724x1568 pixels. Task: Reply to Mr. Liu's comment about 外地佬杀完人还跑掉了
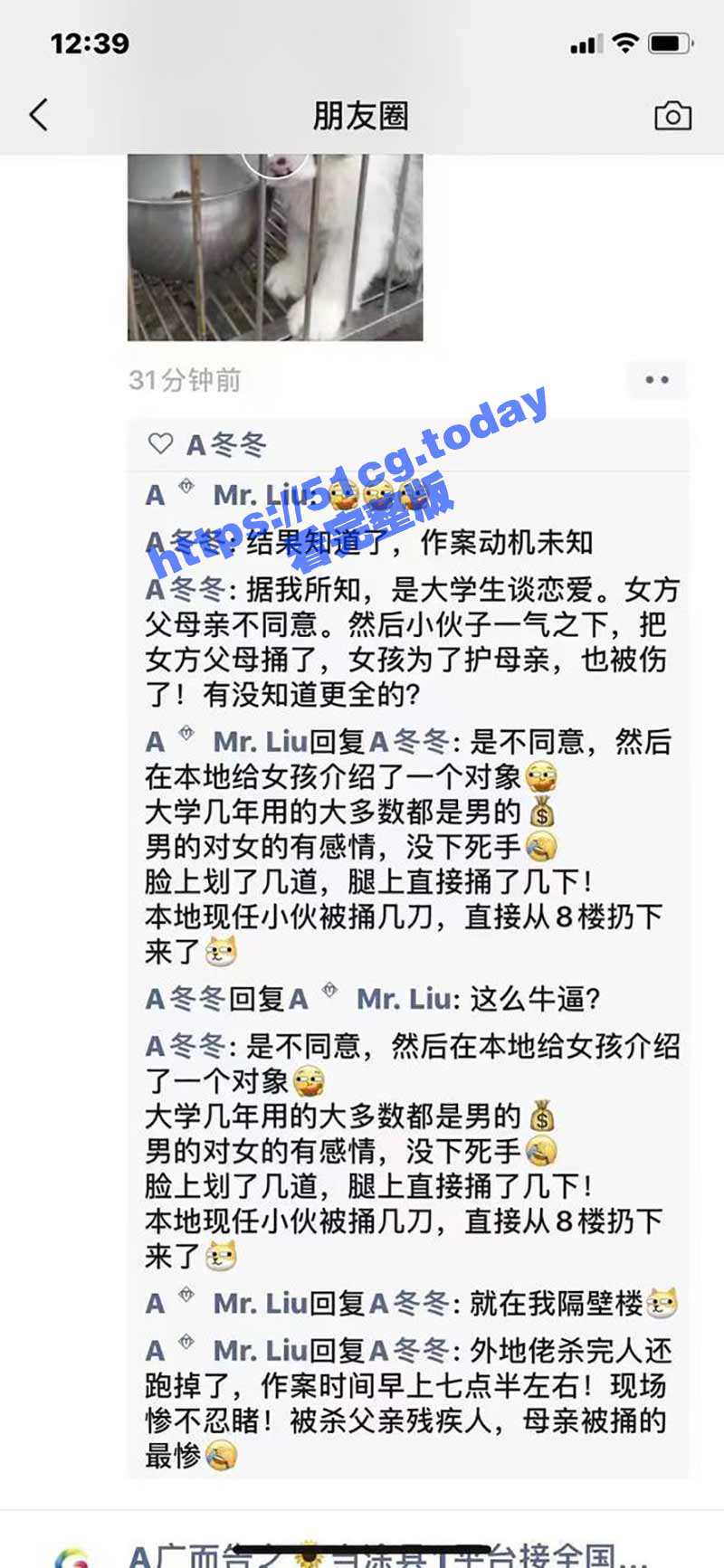pyautogui.click(x=407, y=1402)
